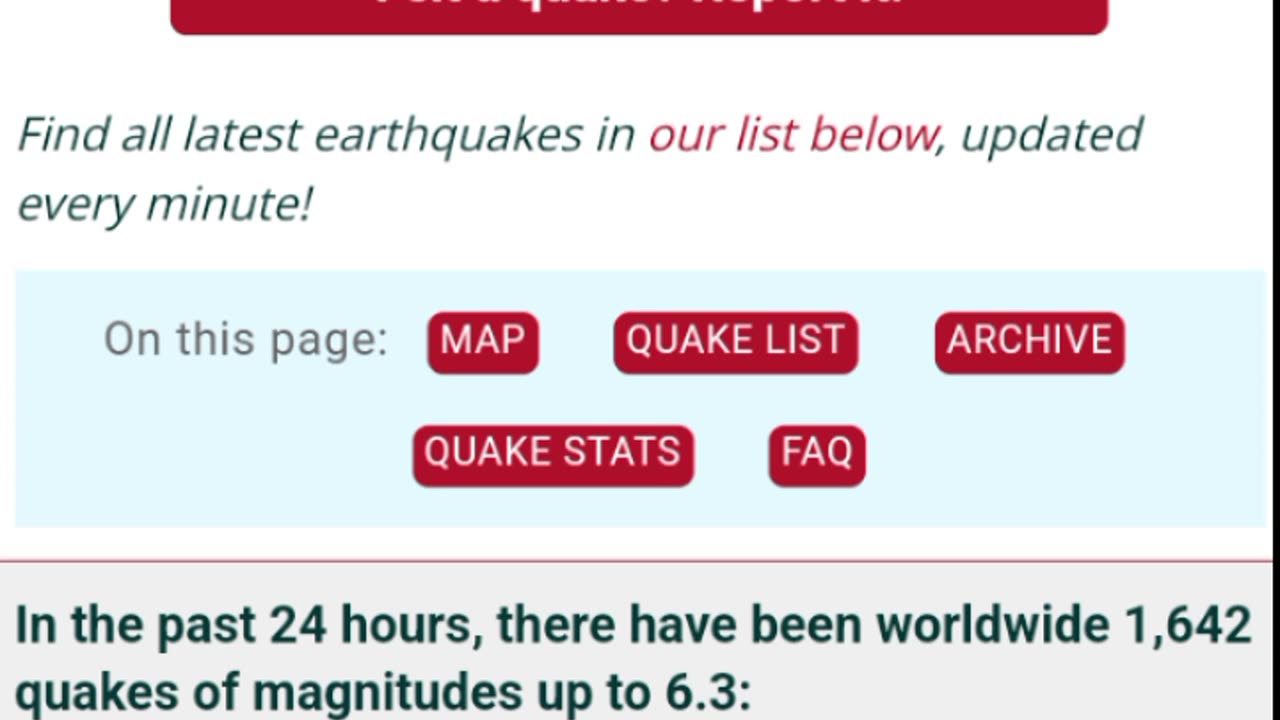Image resolution: width=1280 pixels, height=720 pixels.
Task: Open the ARCHIVE section
Action: pos(1029,342)
